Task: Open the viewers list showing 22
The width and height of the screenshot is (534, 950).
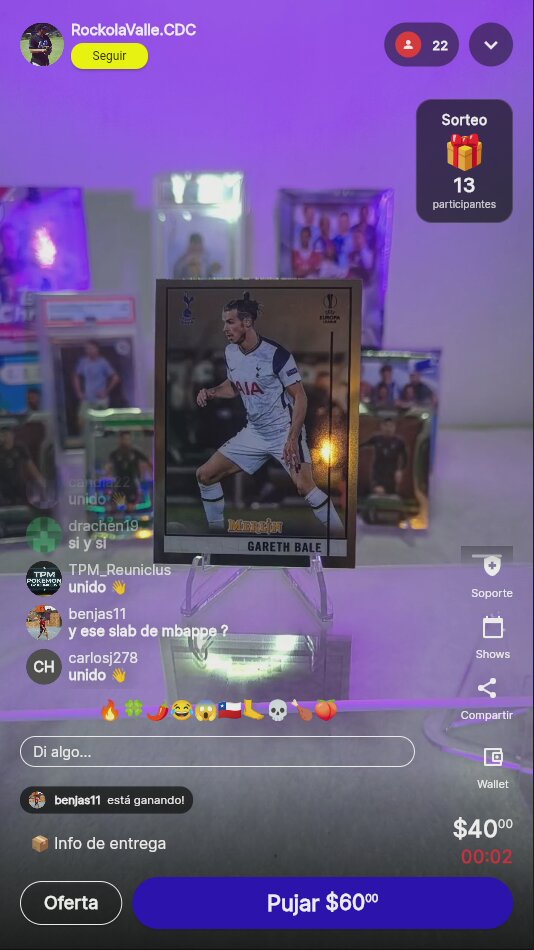Action: (421, 44)
